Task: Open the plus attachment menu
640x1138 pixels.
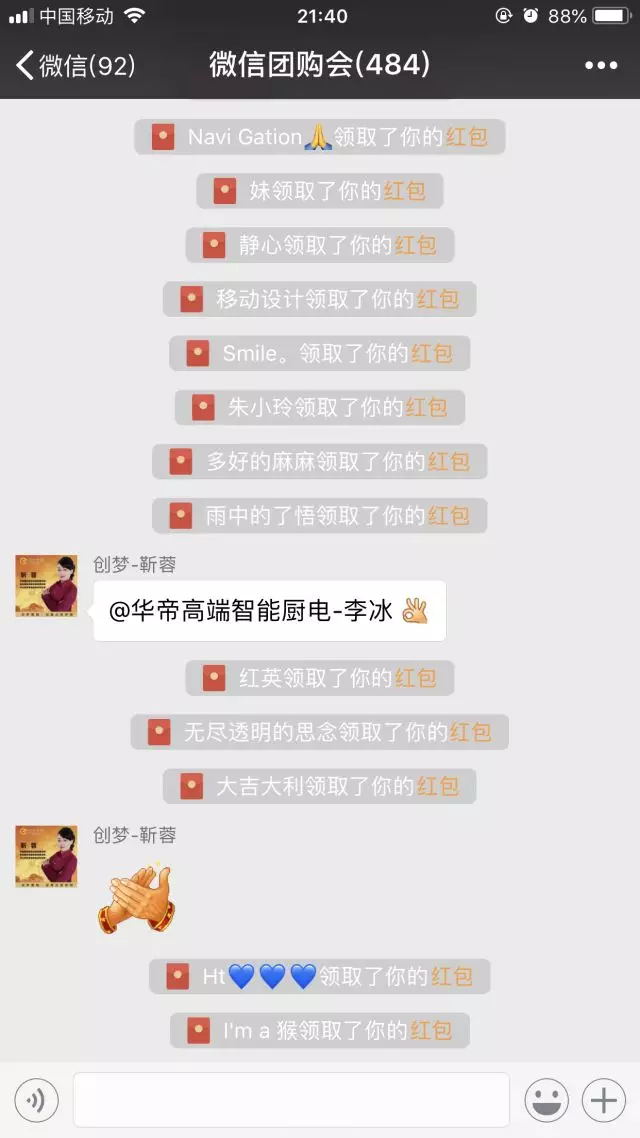Action: (603, 1100)
